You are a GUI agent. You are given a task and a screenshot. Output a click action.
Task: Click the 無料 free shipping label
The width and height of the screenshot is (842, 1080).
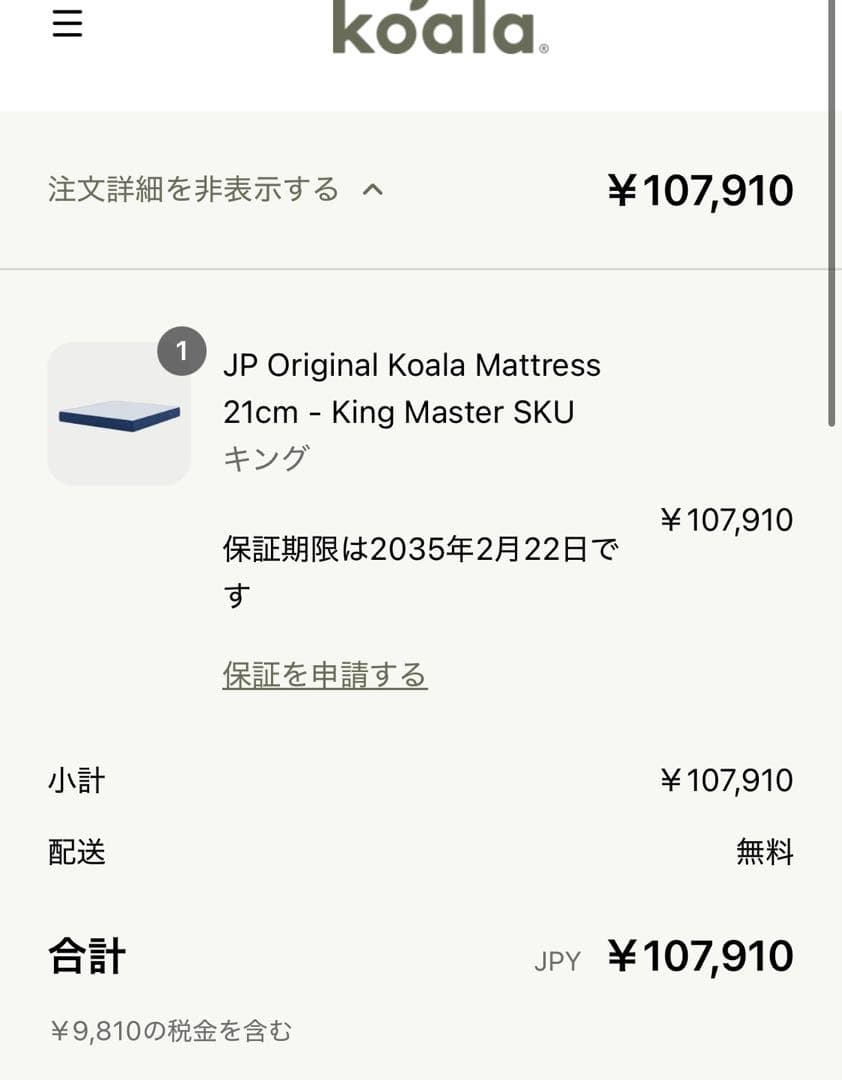pyautogui.click(x=765, y=852)
